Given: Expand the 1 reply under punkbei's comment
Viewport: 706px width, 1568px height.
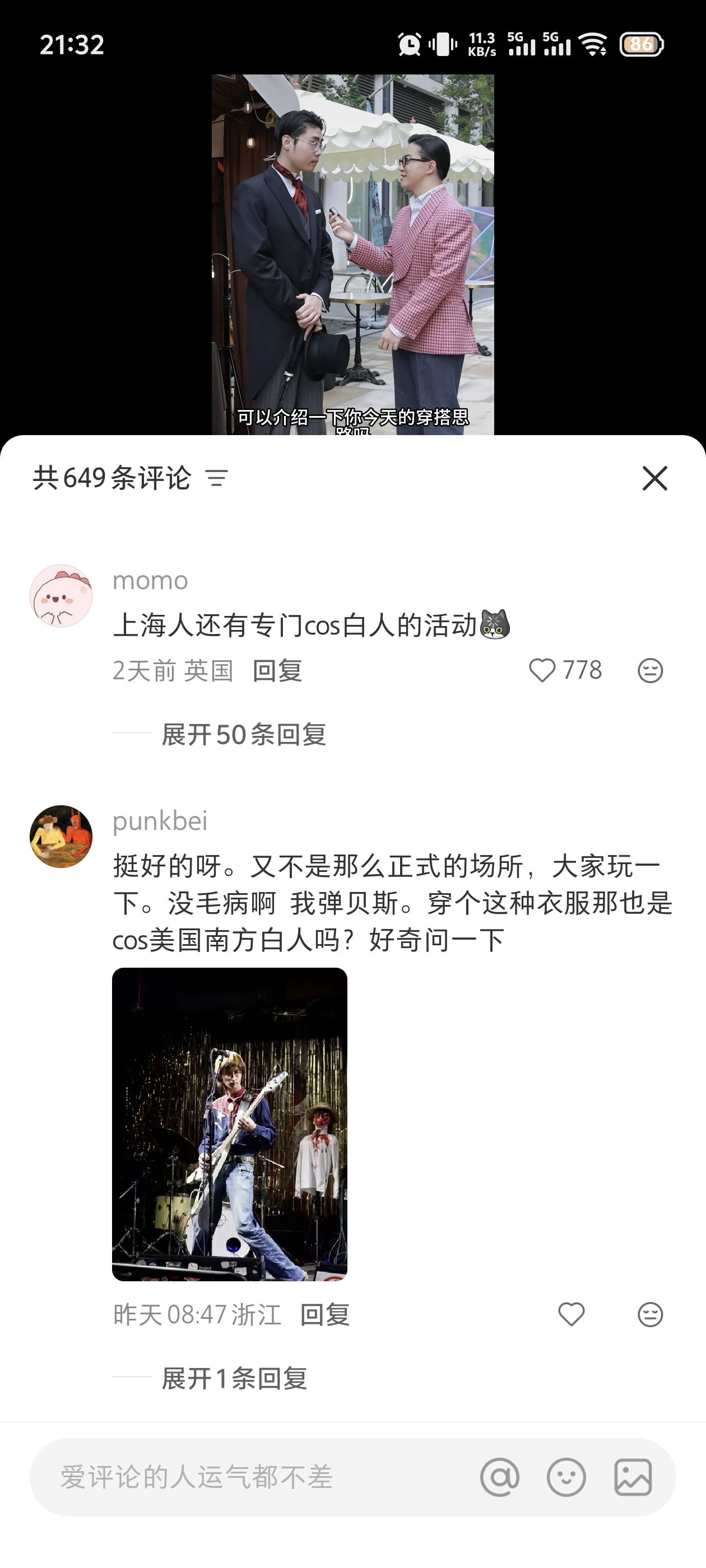Looking at the screenshot, I should (x=235, y=1378).
